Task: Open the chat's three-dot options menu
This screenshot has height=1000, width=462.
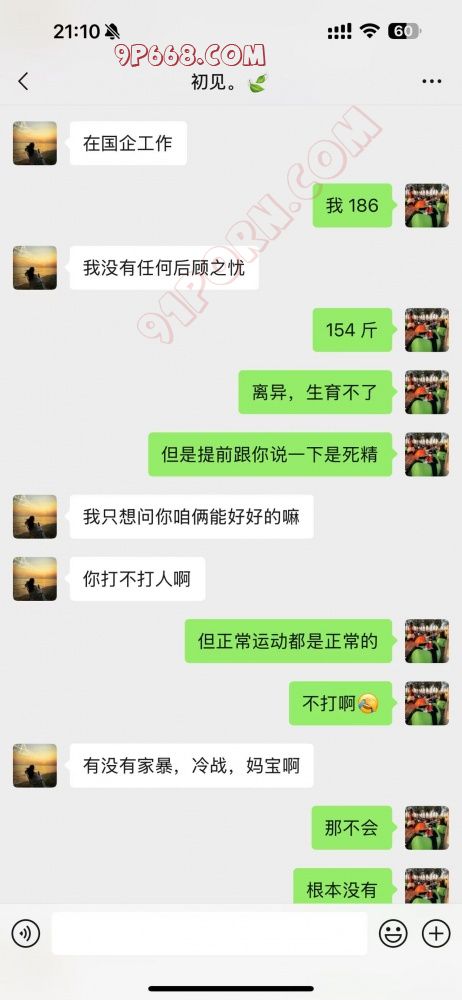Action: 432,81
